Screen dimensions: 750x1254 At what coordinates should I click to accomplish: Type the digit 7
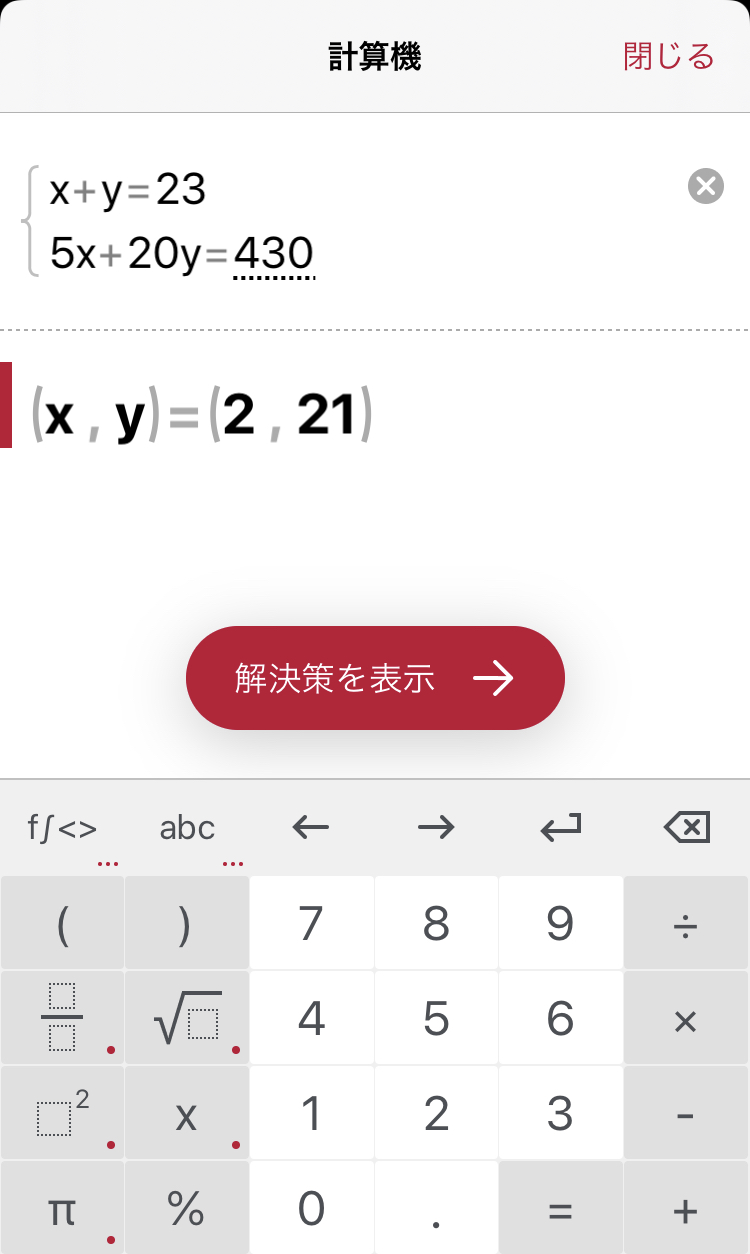click(311, 924)
